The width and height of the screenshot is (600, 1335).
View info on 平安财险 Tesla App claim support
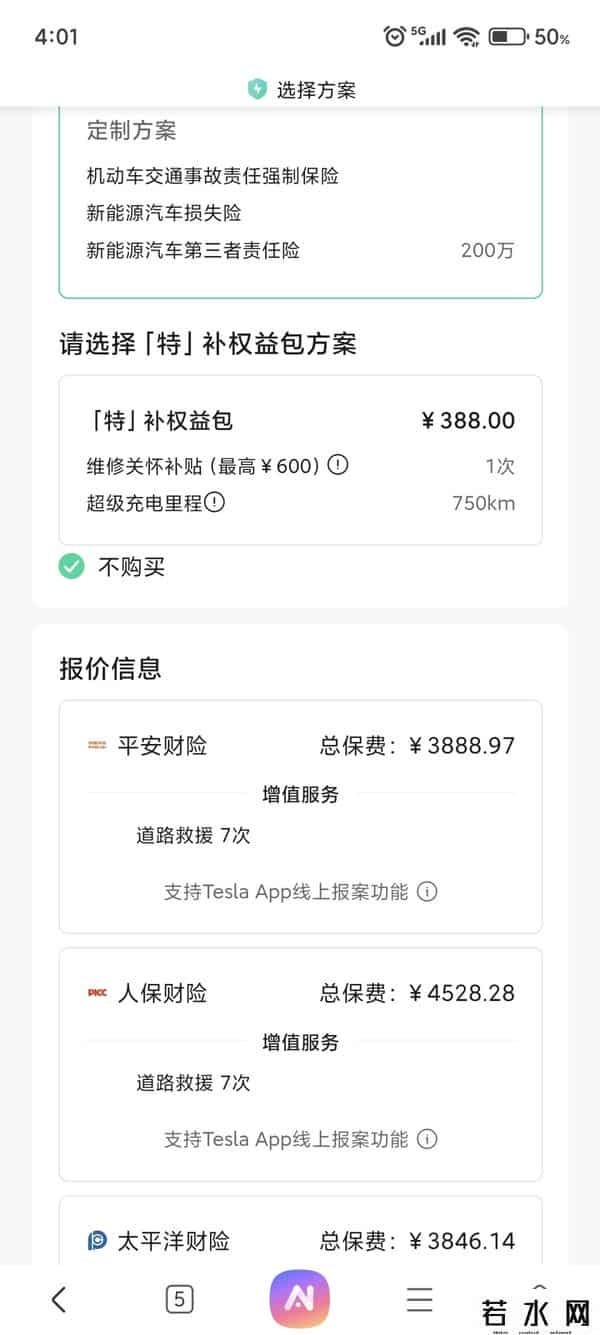427,892
